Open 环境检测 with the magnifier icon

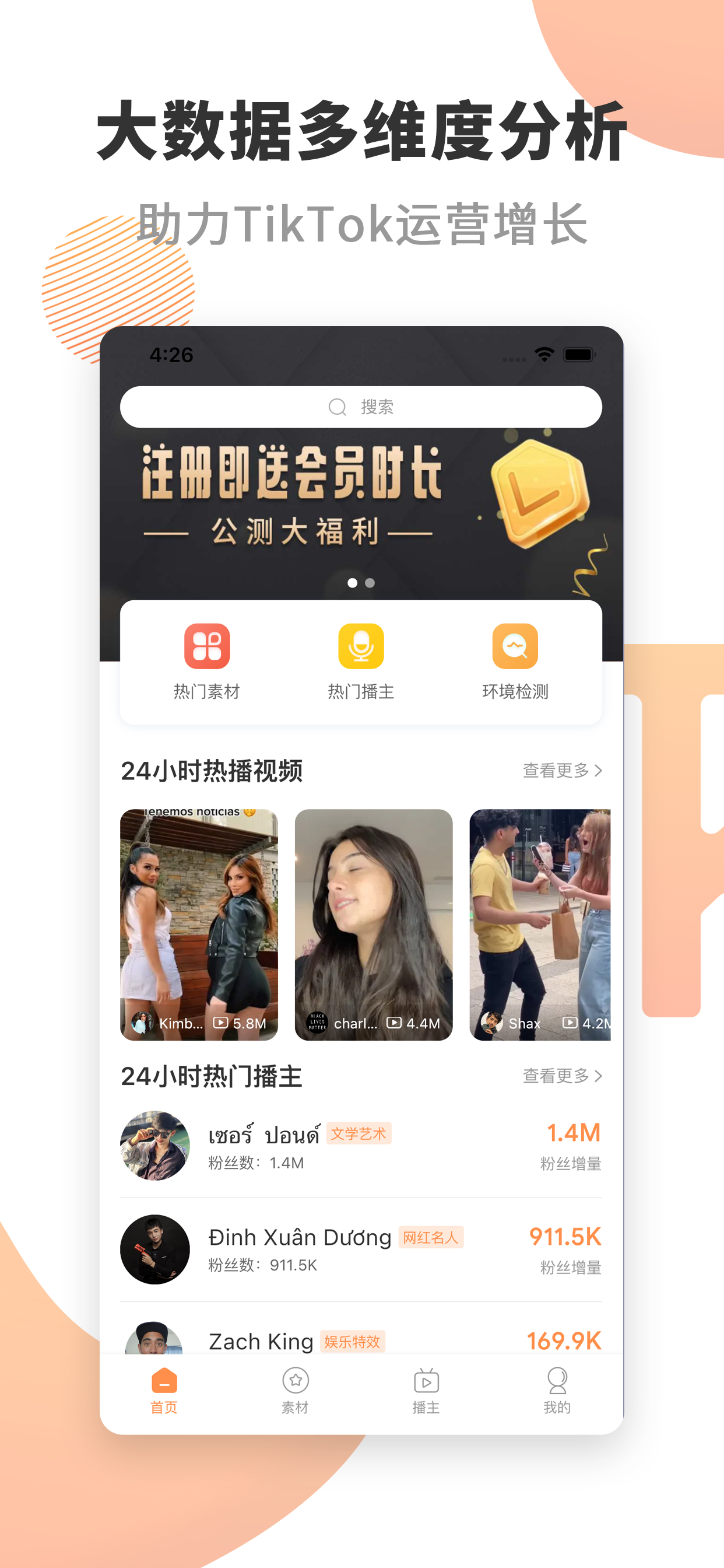pos(515,647)
